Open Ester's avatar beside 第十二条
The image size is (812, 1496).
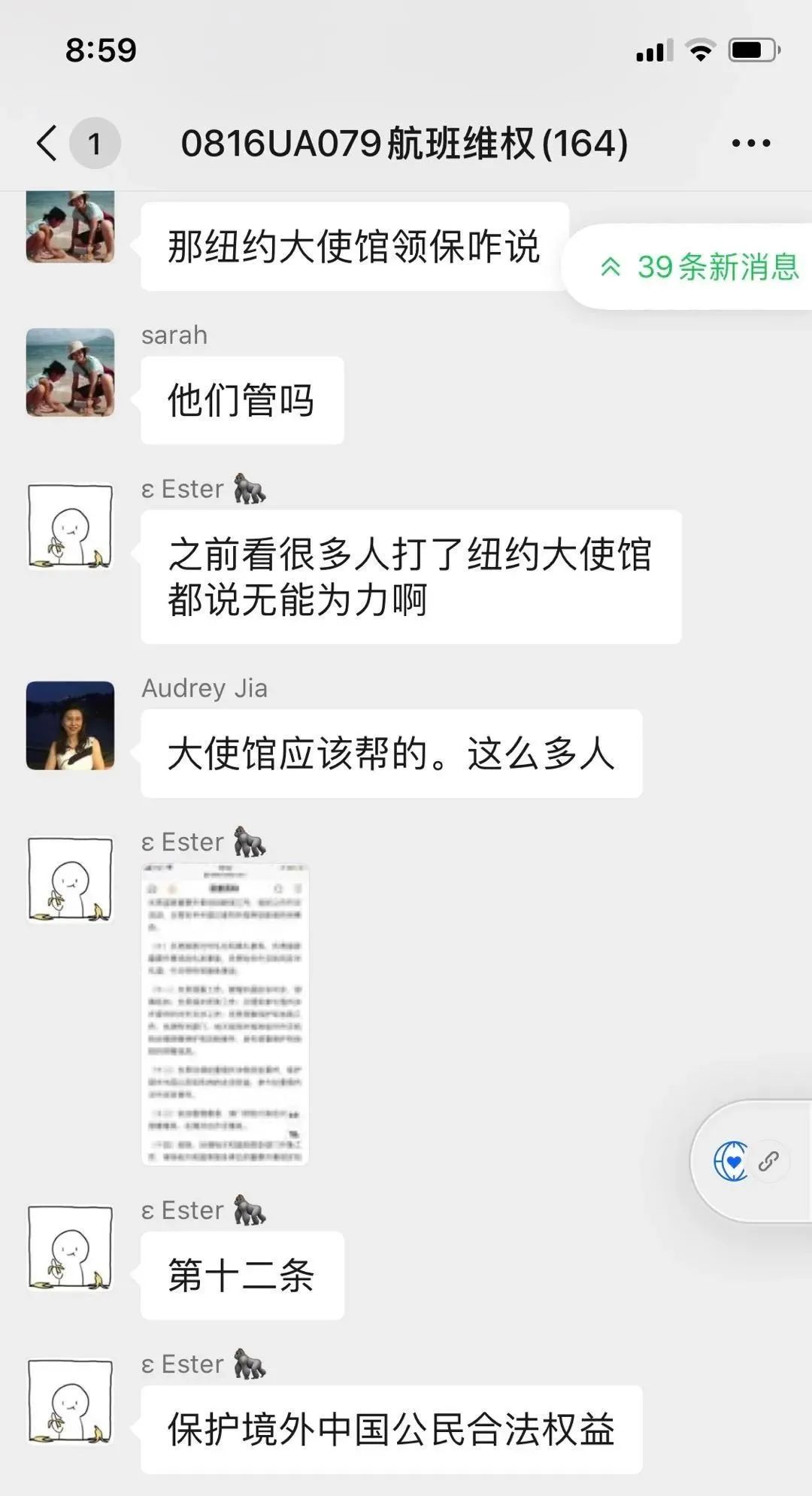tap(71, 1249)
